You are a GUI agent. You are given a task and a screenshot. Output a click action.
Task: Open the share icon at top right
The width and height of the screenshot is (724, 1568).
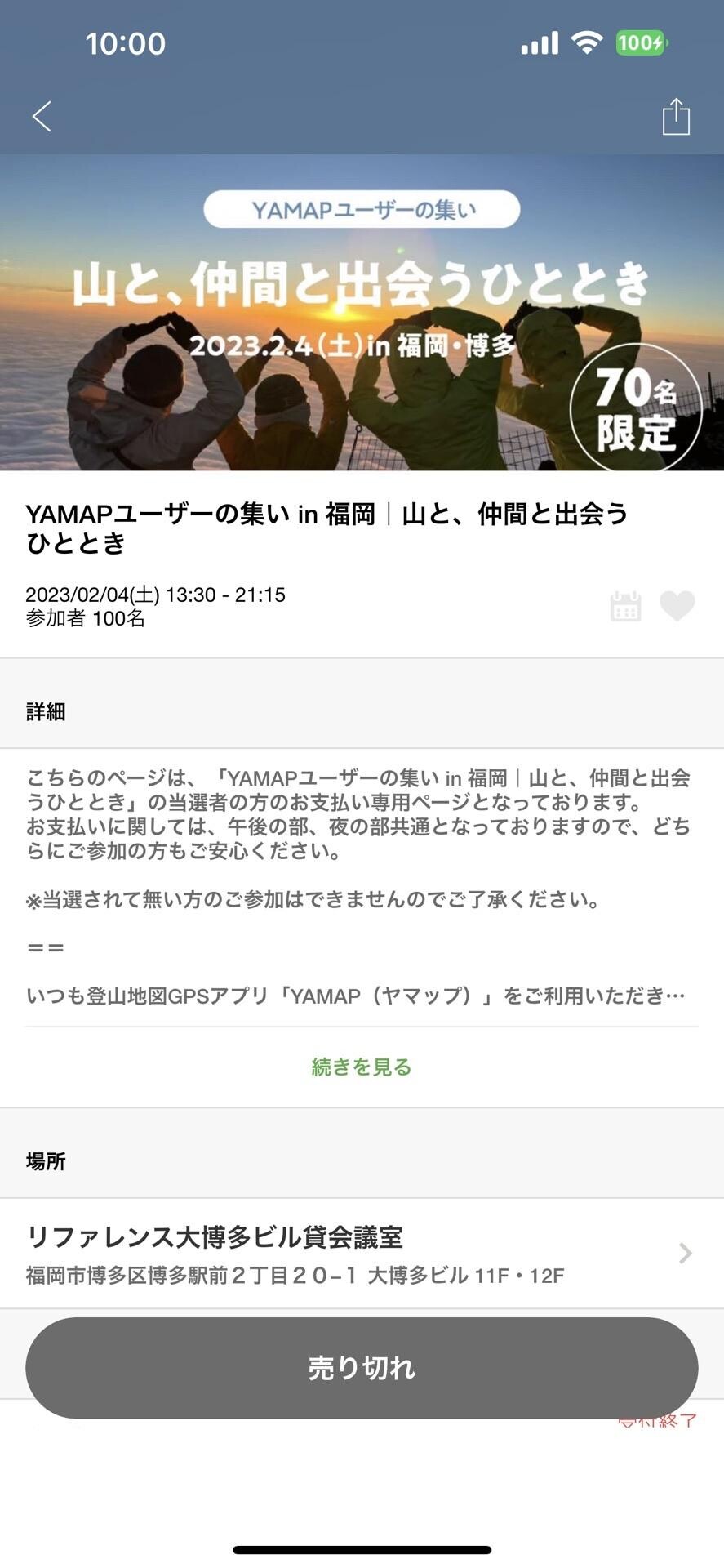pyautogui.click(x=676, y=116)
